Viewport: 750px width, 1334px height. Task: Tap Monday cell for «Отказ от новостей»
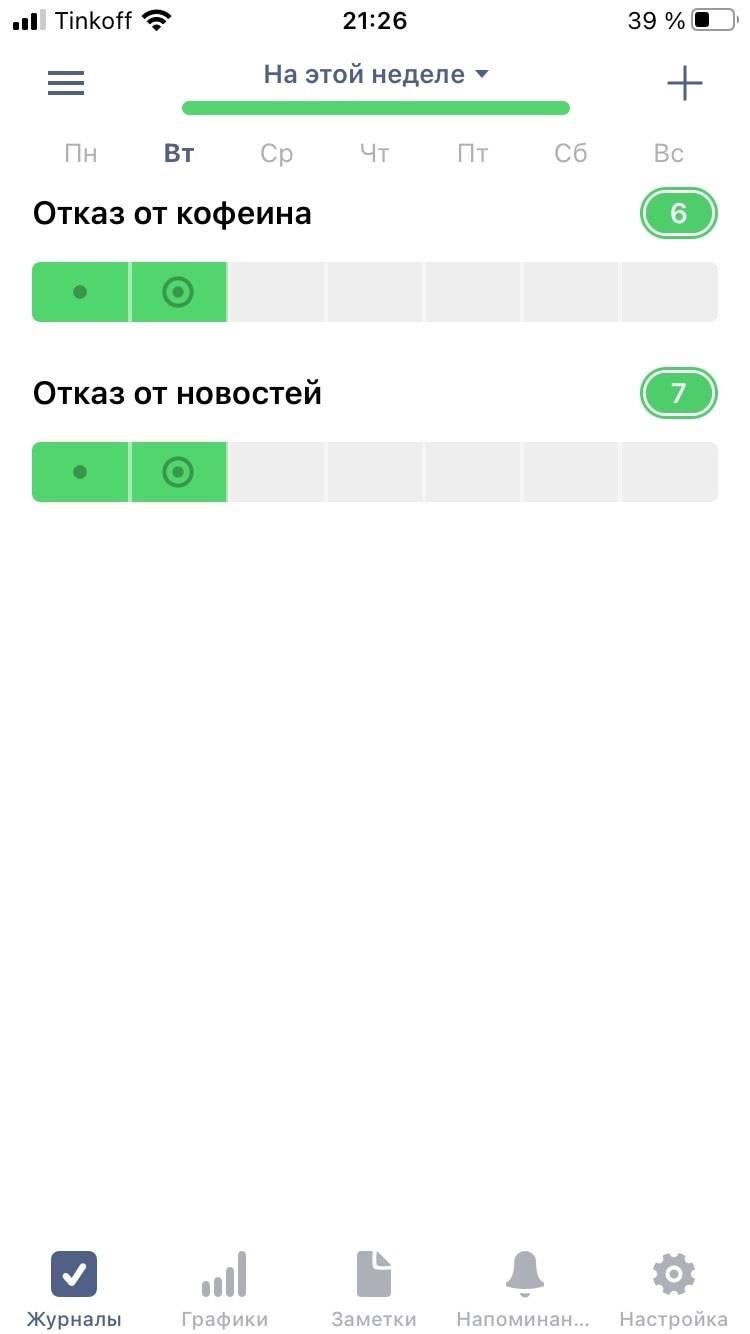point(80,472)
